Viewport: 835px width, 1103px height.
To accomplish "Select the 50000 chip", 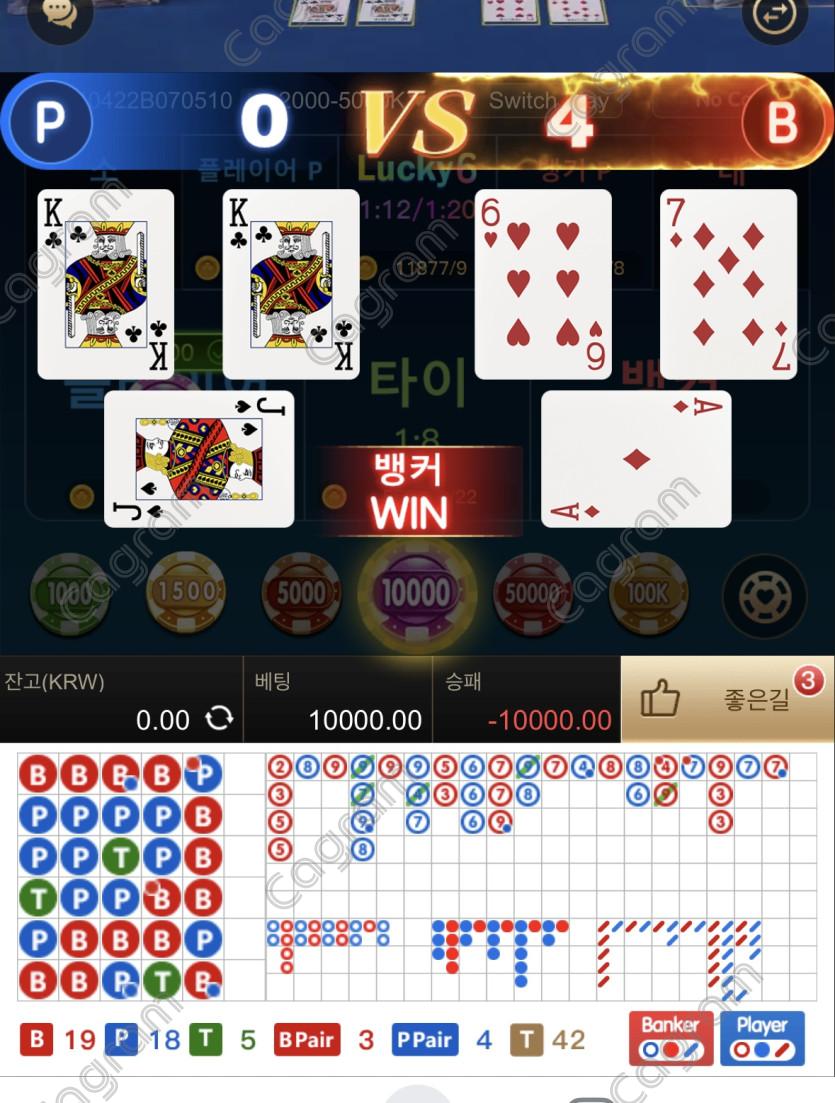I will coord(531,592).
